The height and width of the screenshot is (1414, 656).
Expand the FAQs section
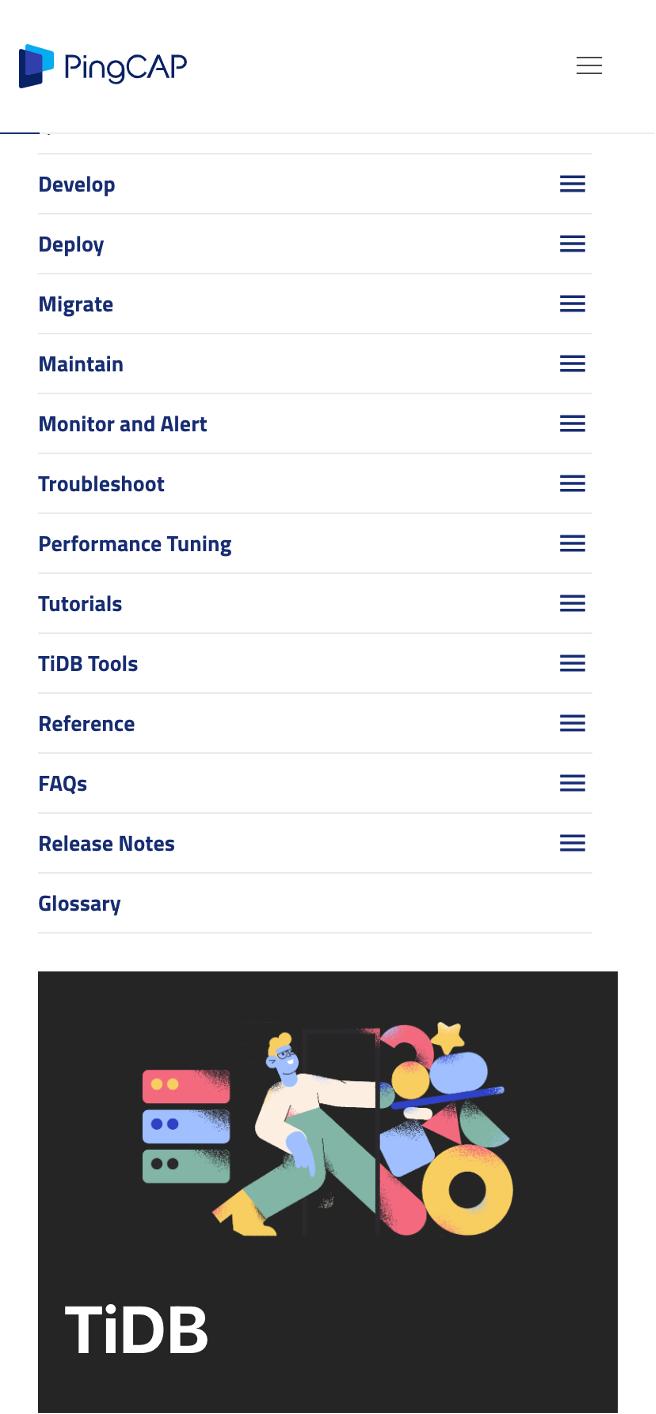click(x=572, y=784)
